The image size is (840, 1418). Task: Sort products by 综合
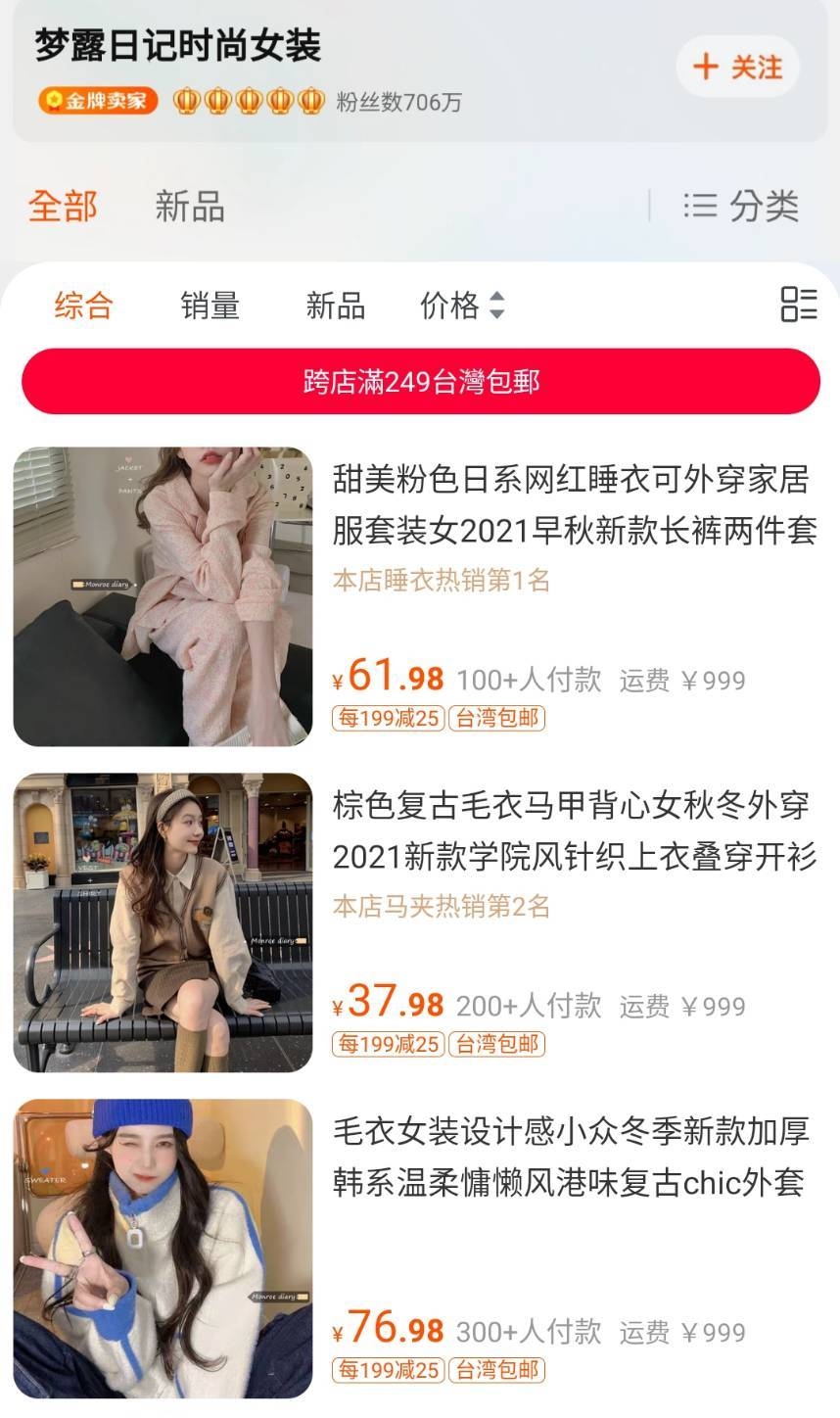click(83, 306)
